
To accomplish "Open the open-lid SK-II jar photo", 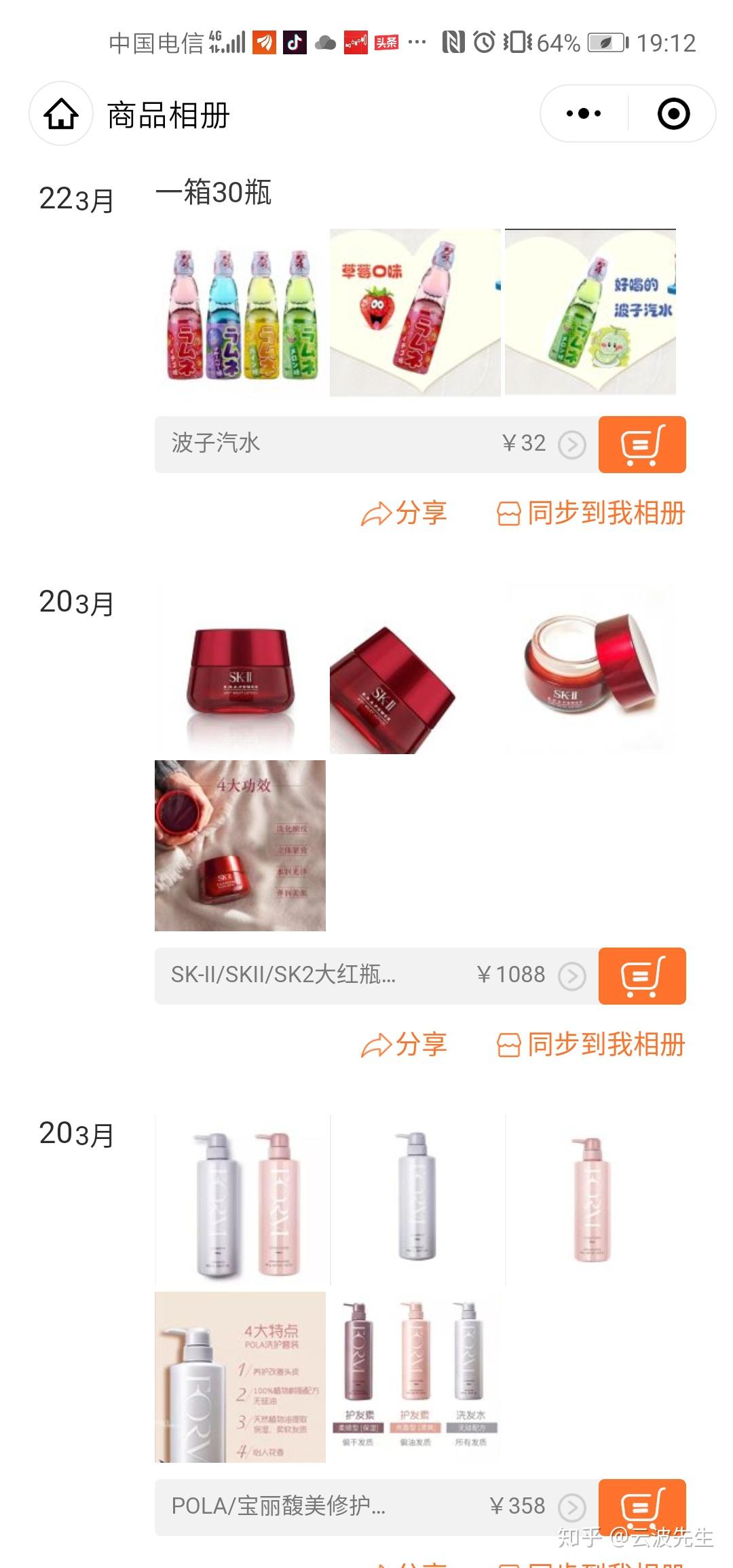I will [x=590, y=669].
